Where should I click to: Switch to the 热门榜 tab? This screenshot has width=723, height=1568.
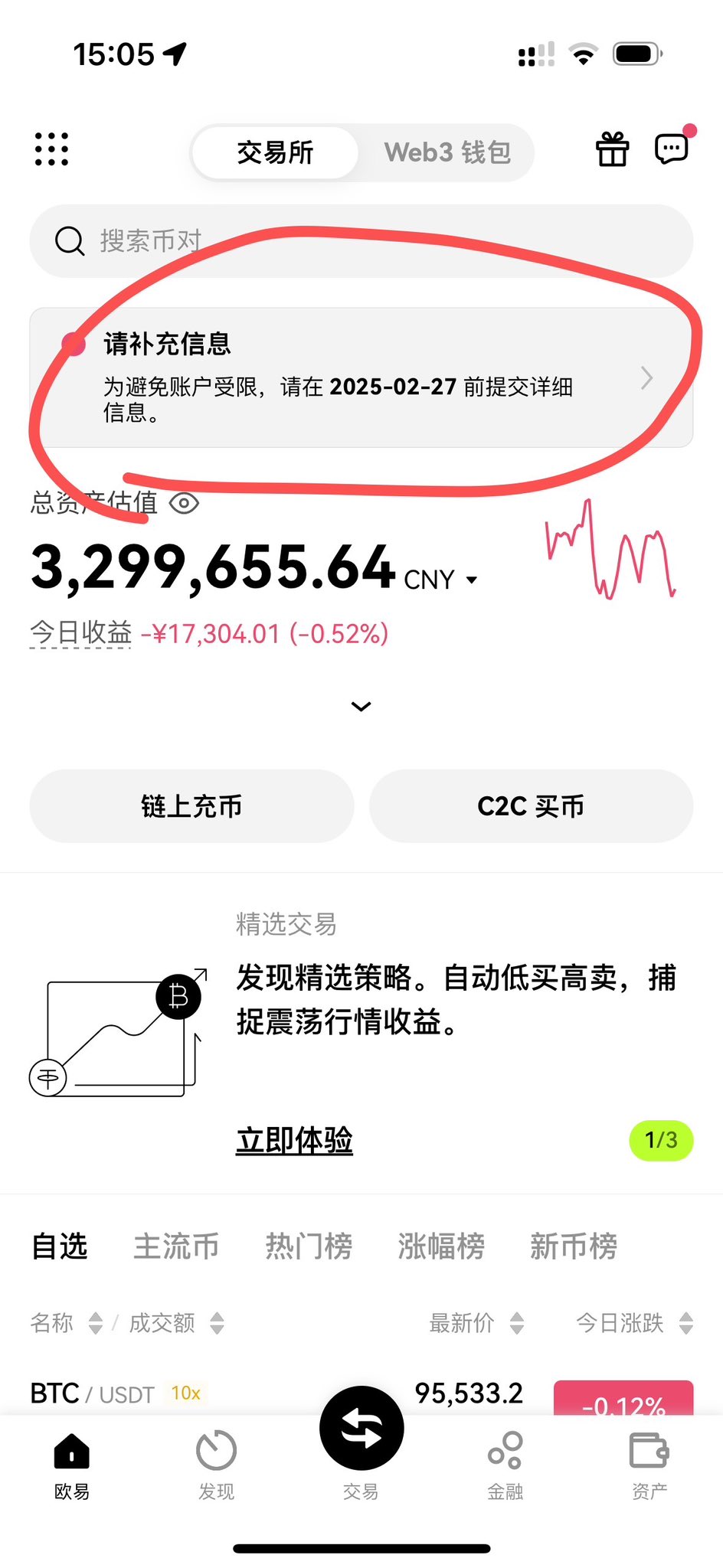point(309,1246)
